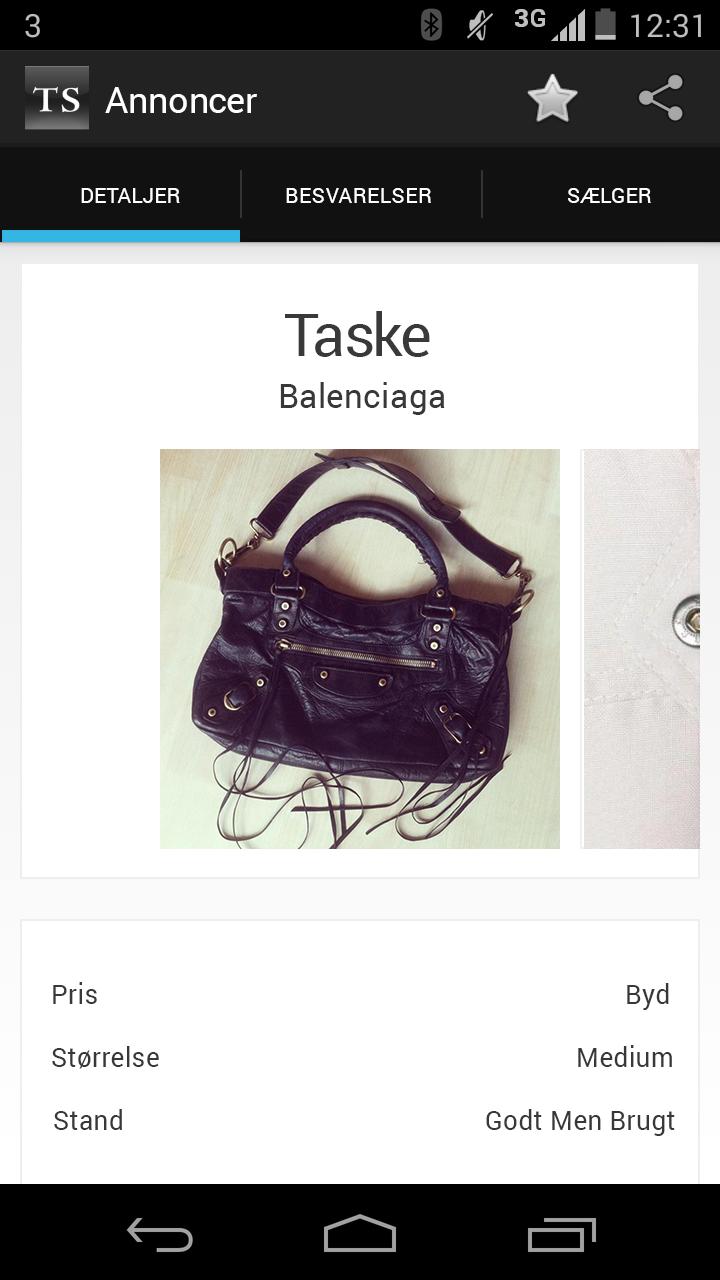Expand the item details card

coord(360,1057)
